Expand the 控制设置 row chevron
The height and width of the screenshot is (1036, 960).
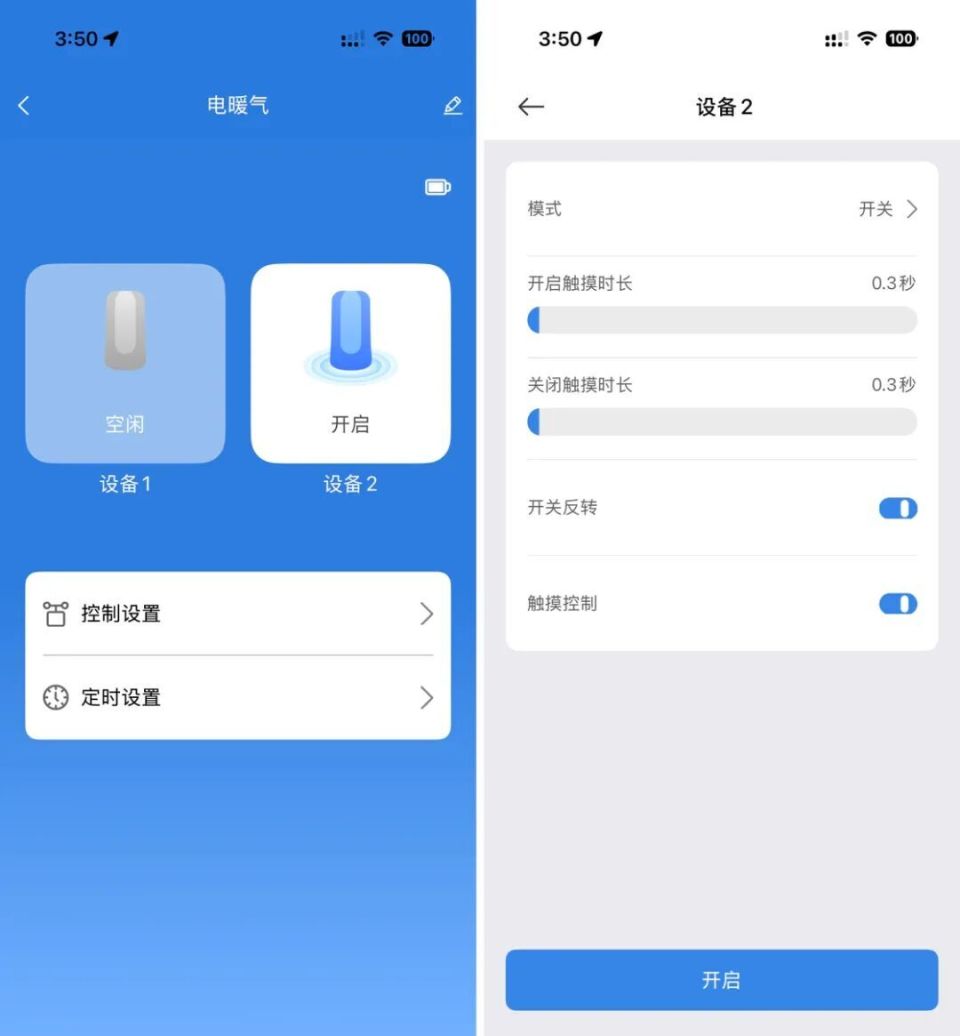tap(427, 614)
